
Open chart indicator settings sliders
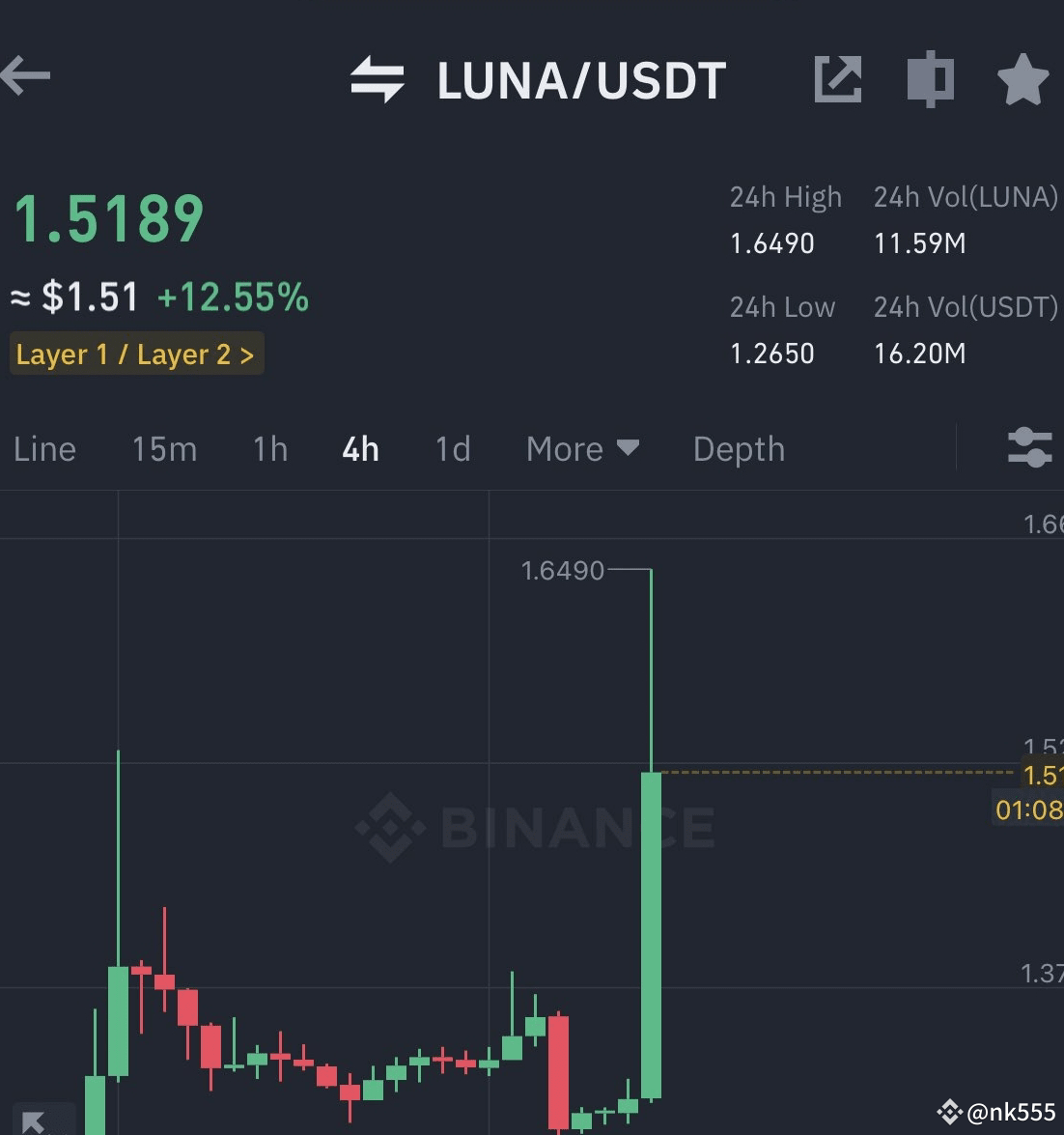coord(1029,447)
